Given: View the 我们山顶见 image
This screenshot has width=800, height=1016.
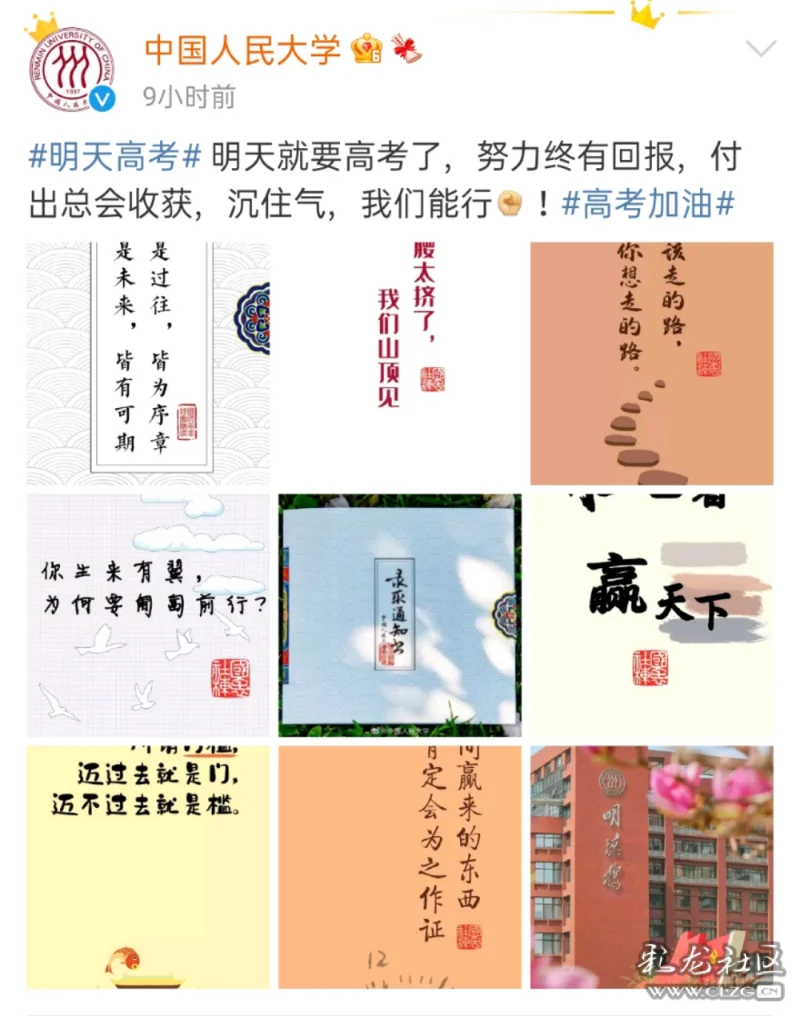Looking at the screenshot, I should point(400,363).
